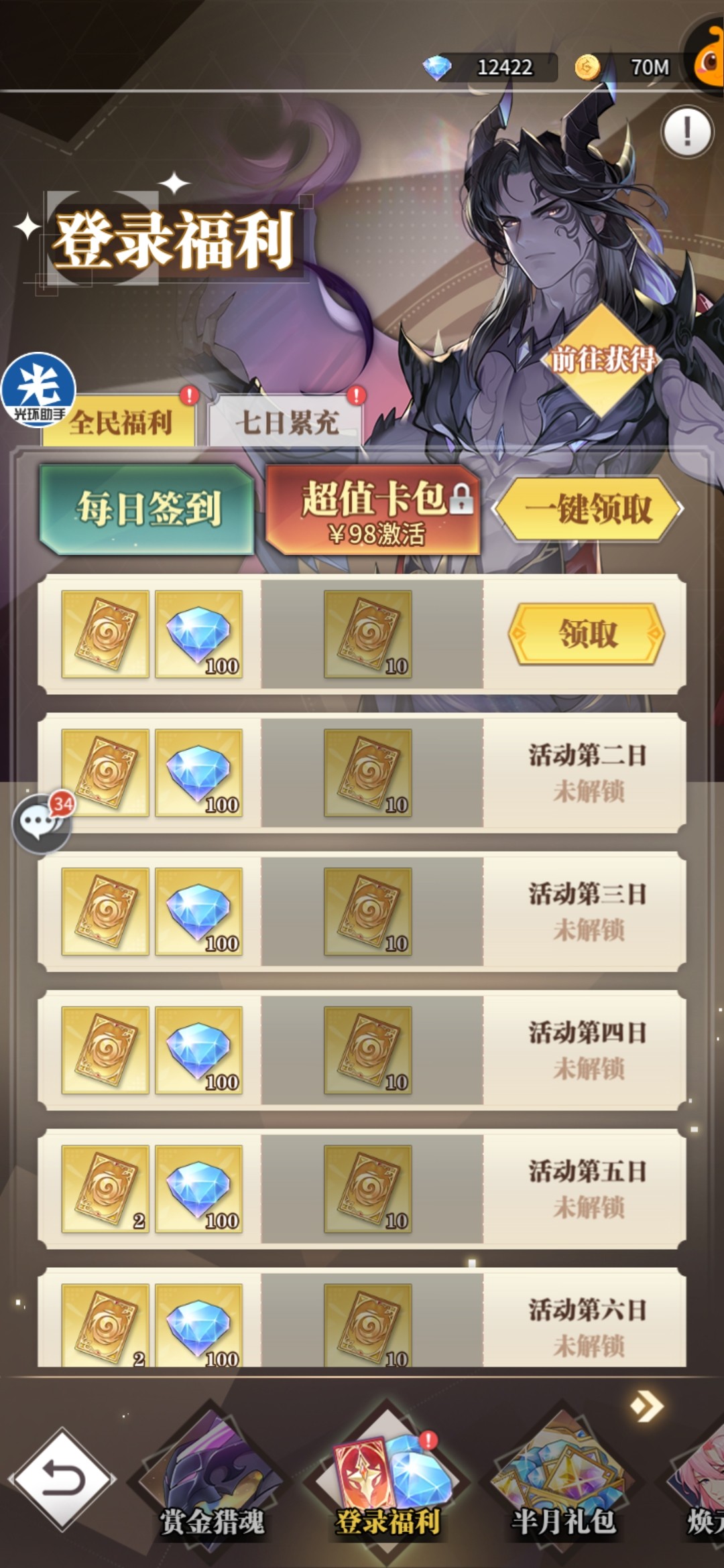Tap the 100 diamonds reward in the 活动第二日 row
The image size is (724, 1568).
[x=199, y=773]
